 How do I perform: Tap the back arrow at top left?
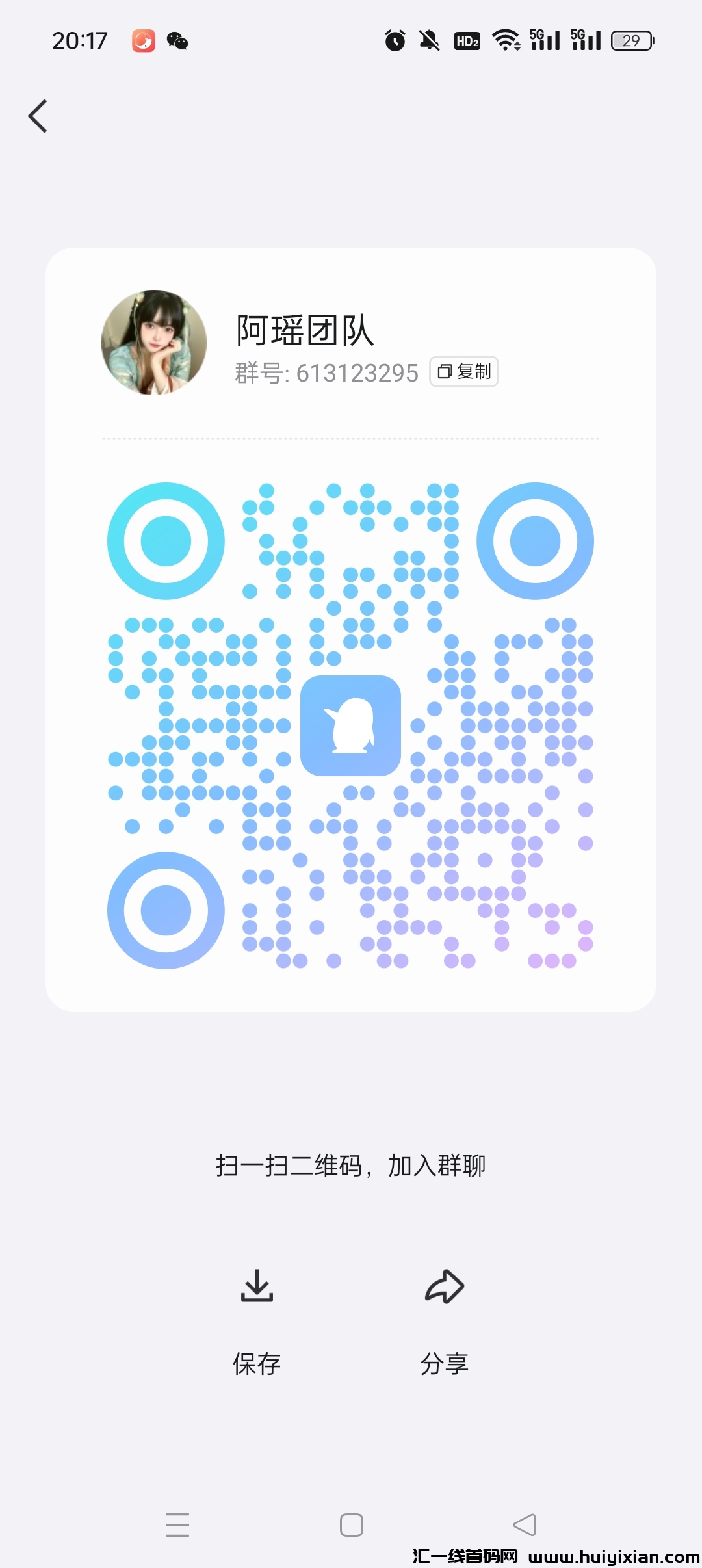coord(37,116)
